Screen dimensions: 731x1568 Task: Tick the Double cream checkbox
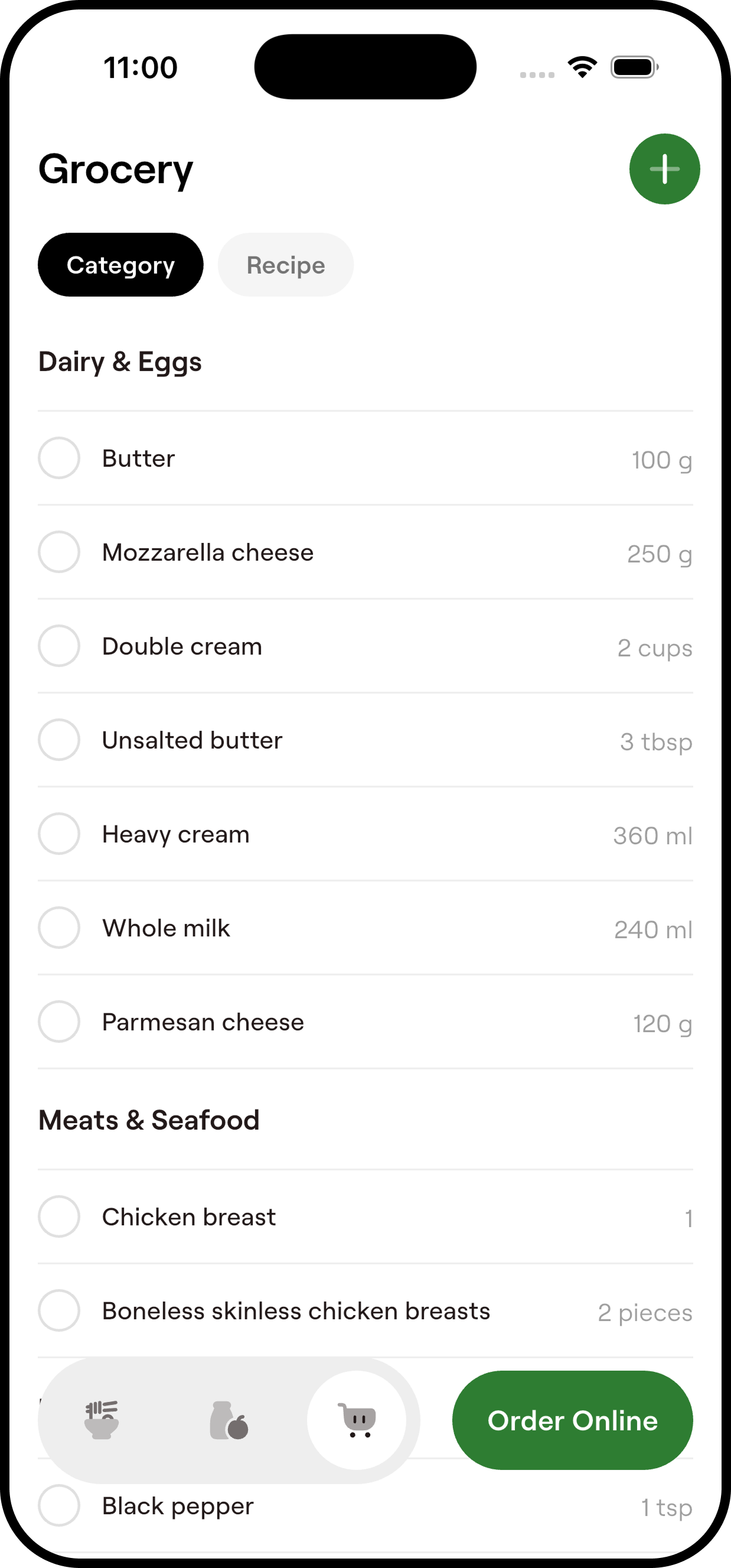59,646
